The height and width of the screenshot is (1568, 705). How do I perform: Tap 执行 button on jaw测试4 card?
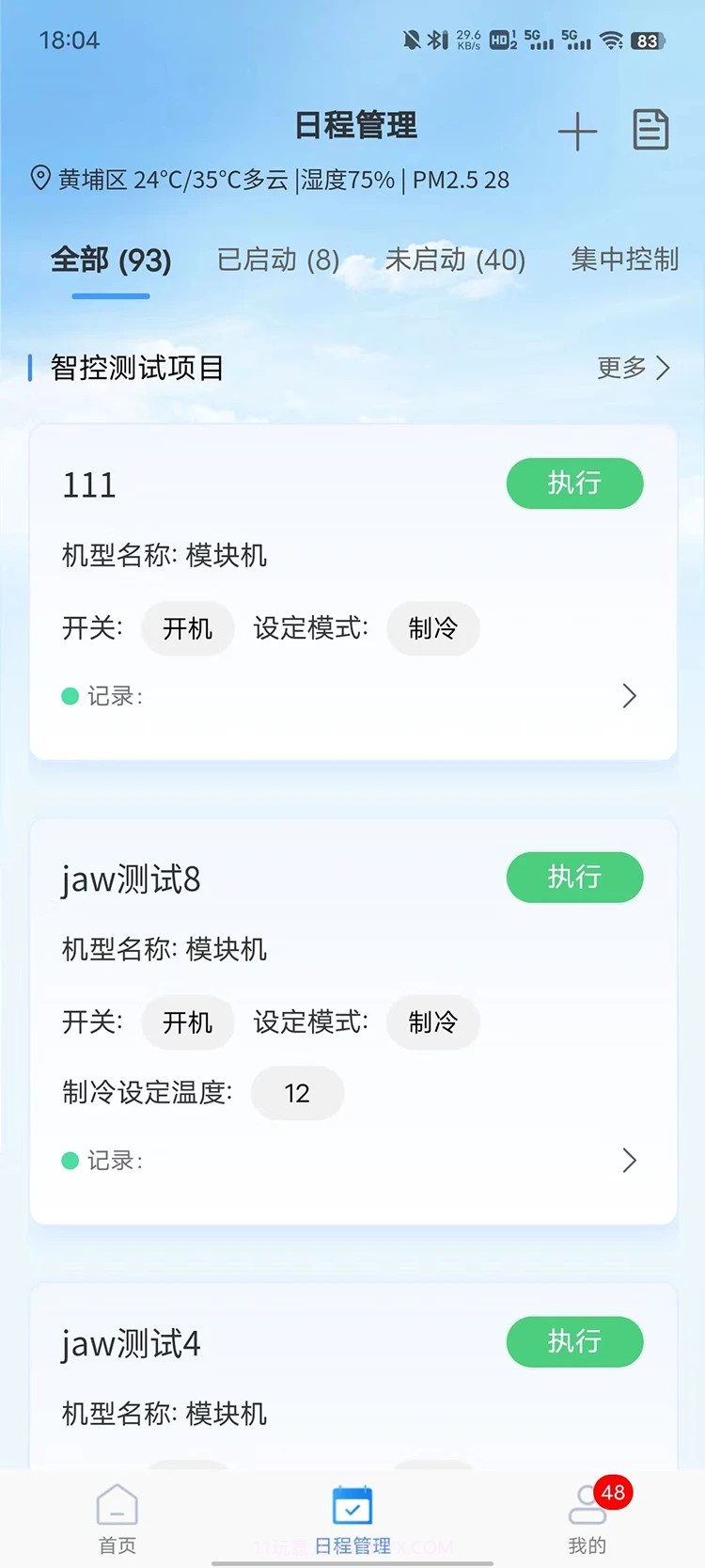pos(574,1342)
